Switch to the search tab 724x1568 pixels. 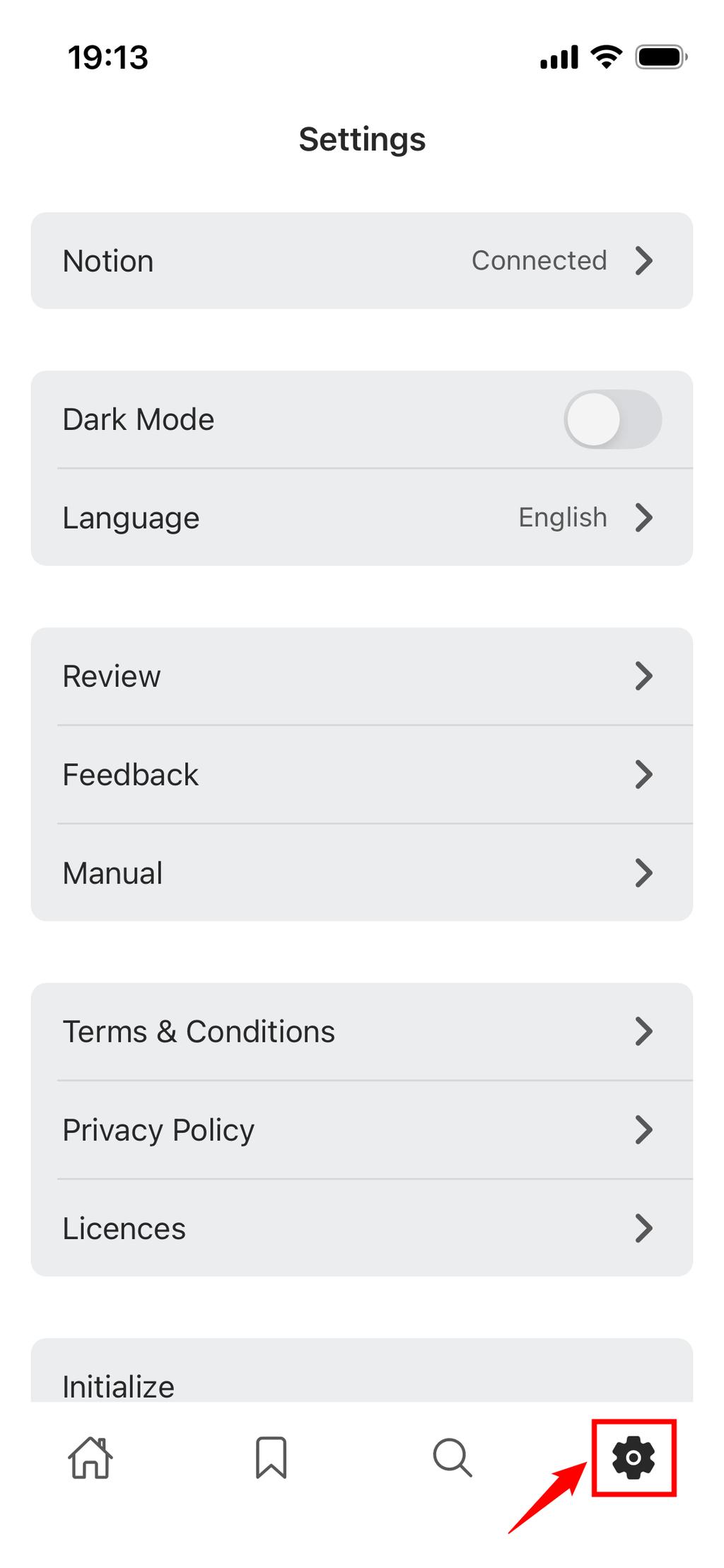coord(452,1458)
